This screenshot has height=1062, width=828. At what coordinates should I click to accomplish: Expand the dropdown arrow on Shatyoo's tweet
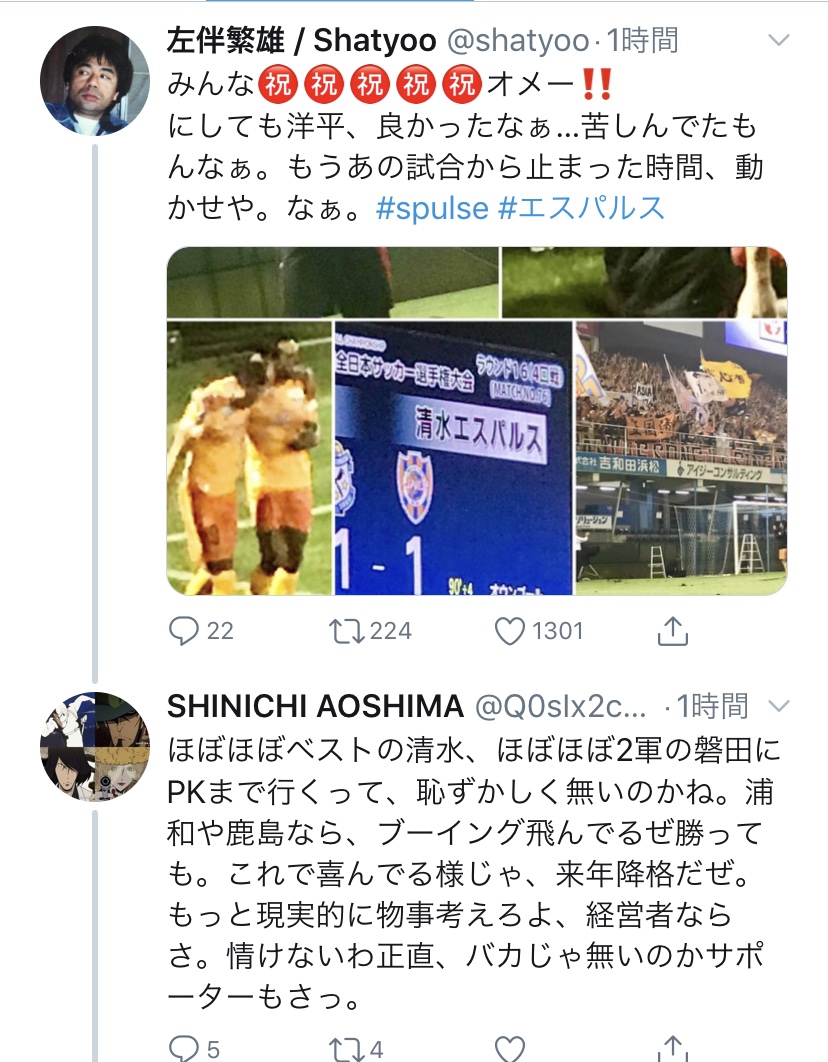click(779, 40)
